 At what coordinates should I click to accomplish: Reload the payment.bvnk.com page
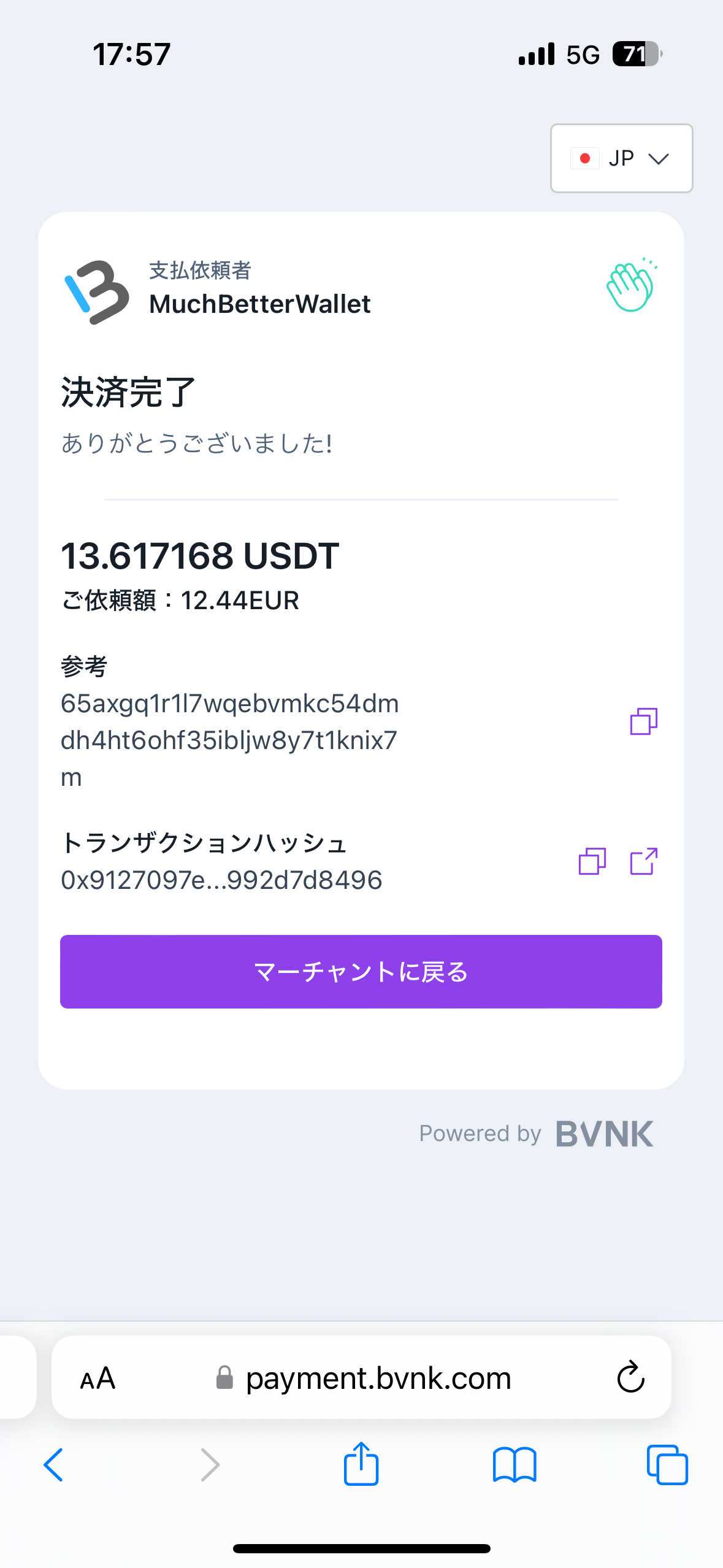coord(630,1378)
